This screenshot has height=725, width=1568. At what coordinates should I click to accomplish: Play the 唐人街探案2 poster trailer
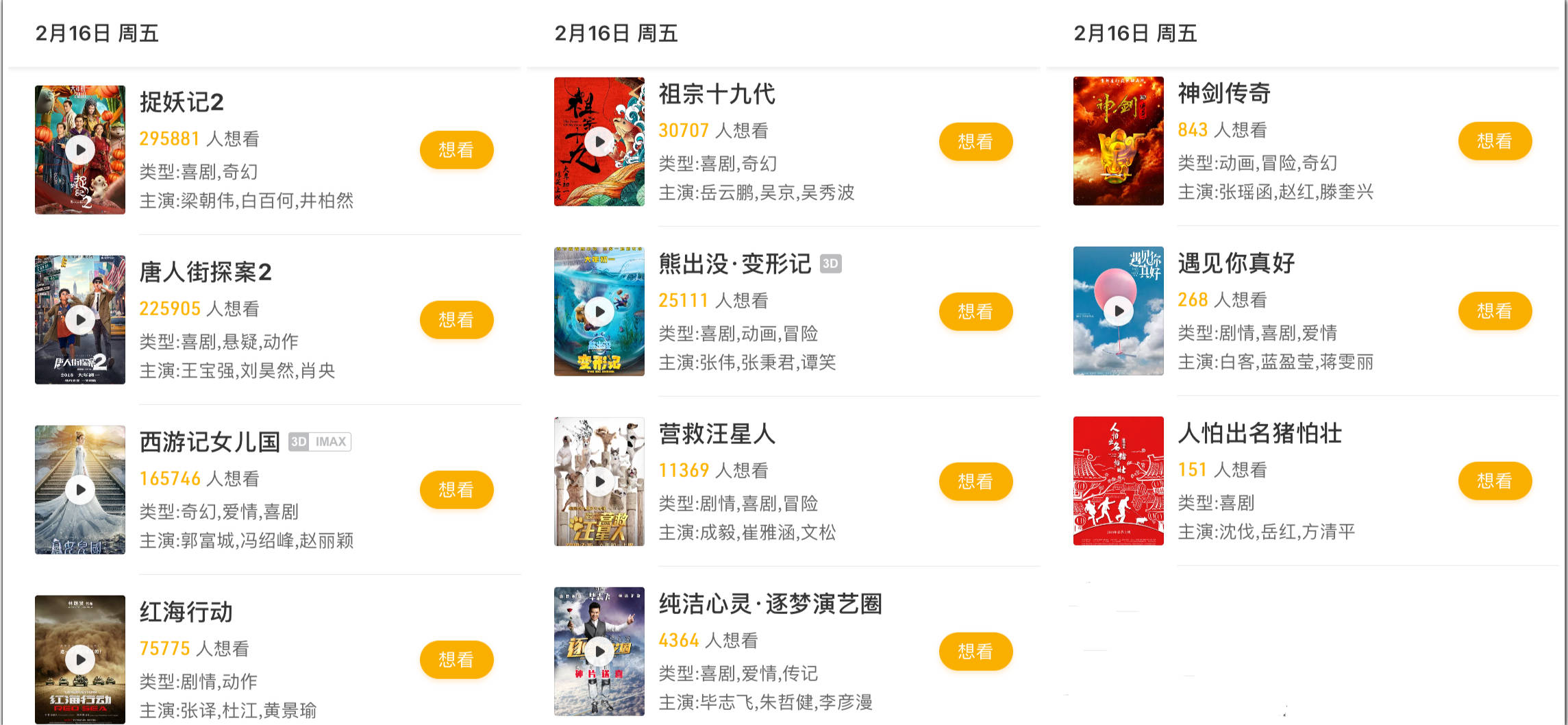pyautogui.click(x=81, y=320)
